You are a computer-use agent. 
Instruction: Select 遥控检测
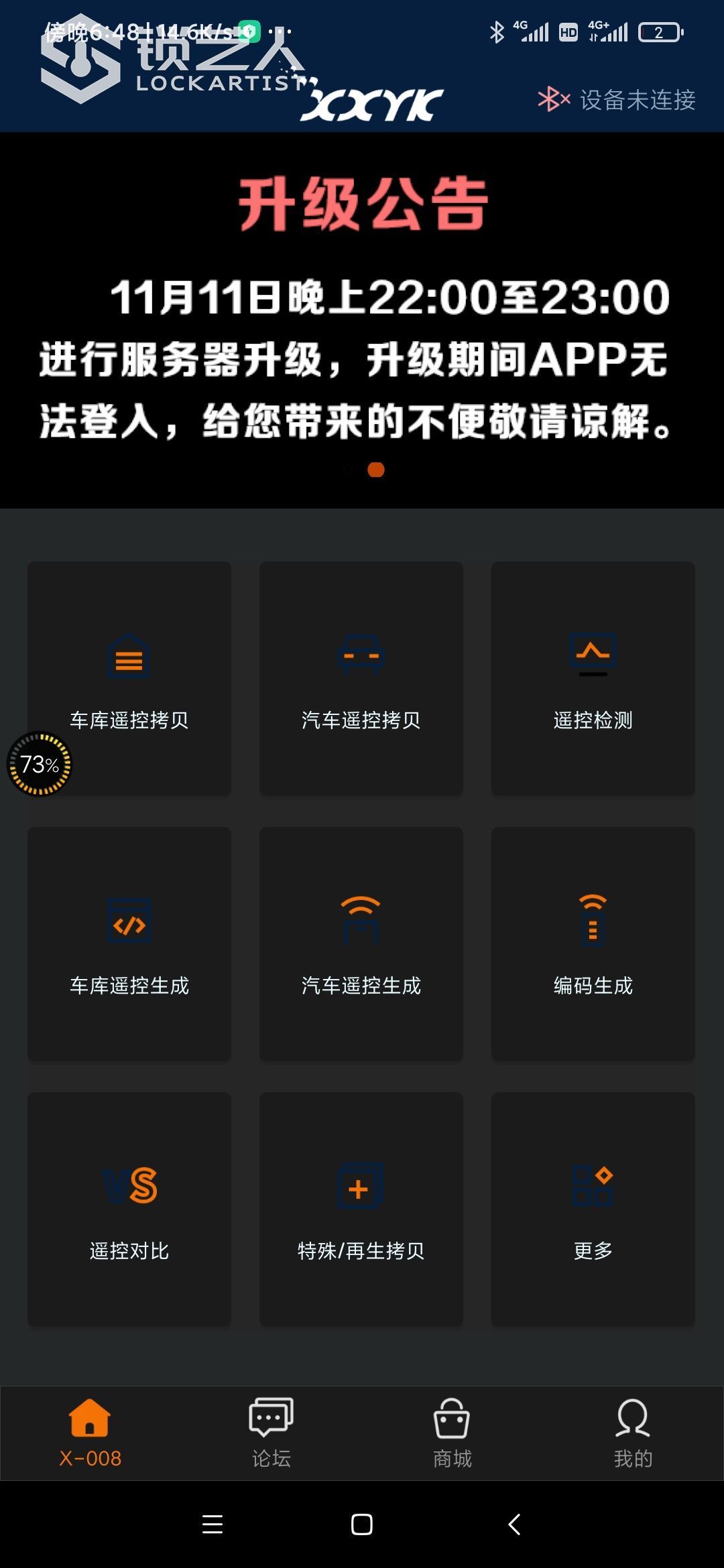tap(593, 678)
